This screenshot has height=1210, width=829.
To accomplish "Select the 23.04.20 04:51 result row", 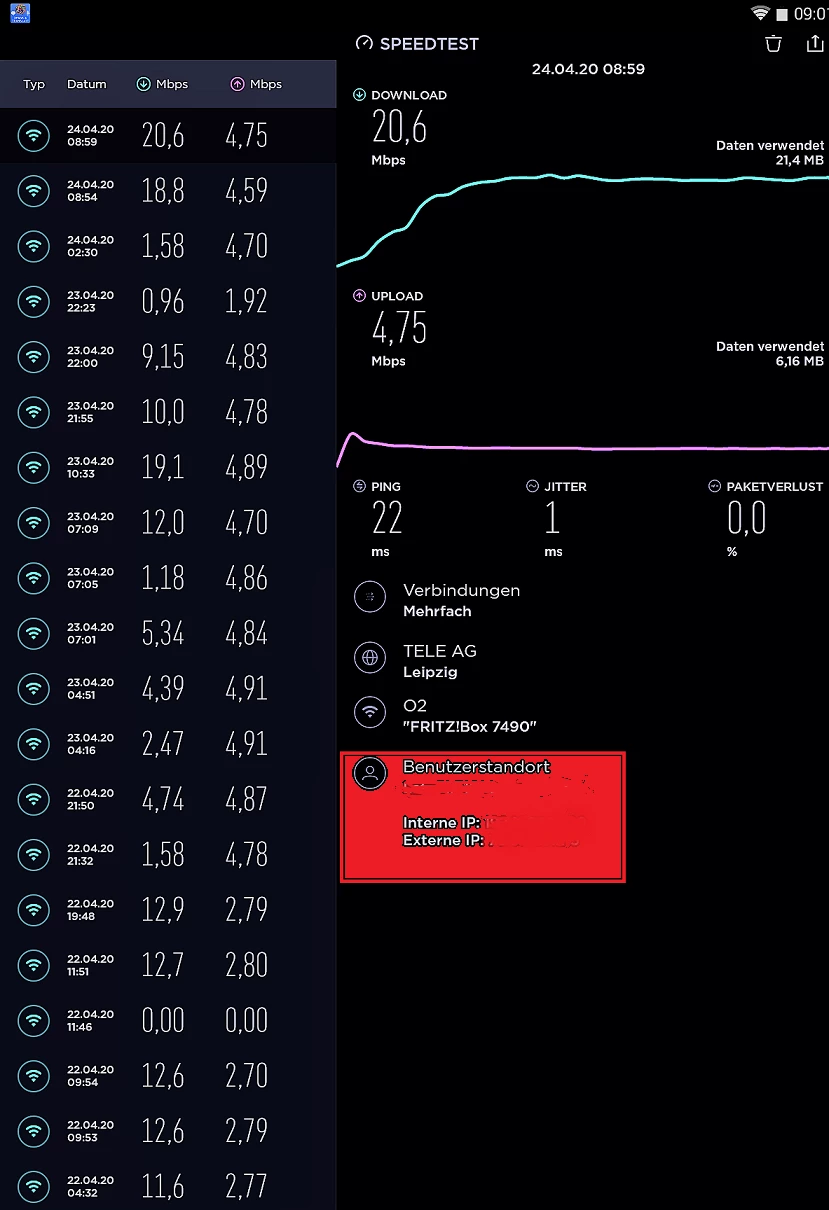I will tap(168, 689).
